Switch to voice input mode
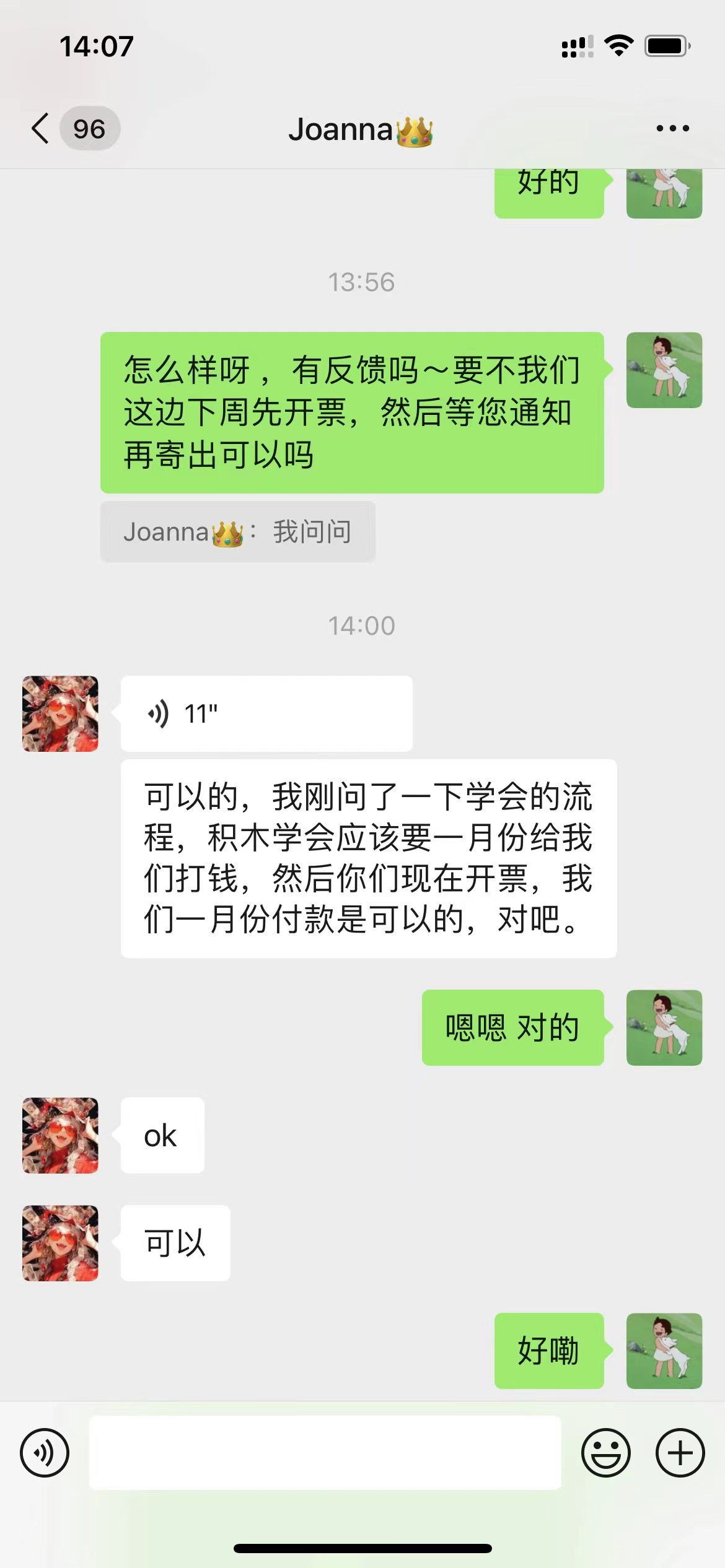The height and width of the screenshot is (1568, 725). 45,1453
